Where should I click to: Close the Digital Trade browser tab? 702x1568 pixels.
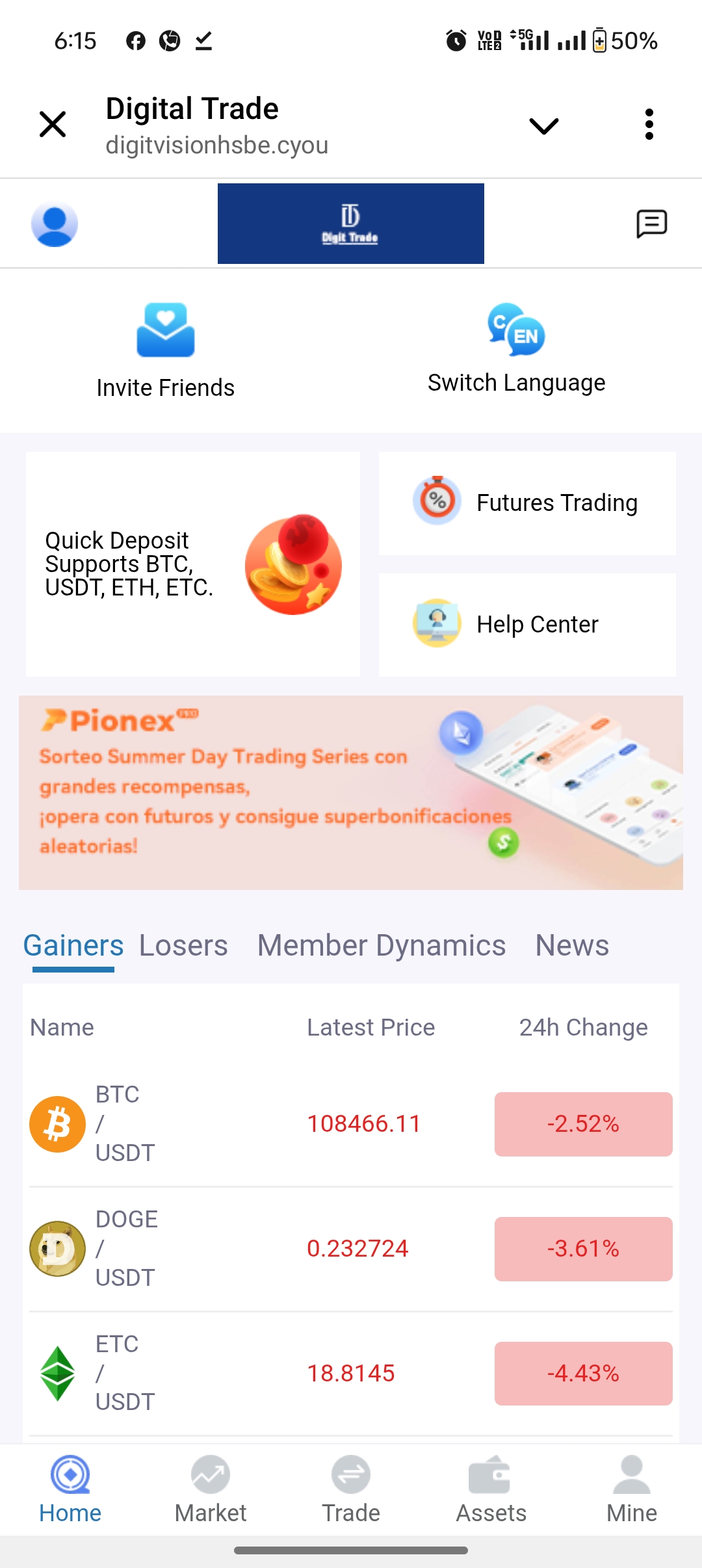(x=53, y=124)
